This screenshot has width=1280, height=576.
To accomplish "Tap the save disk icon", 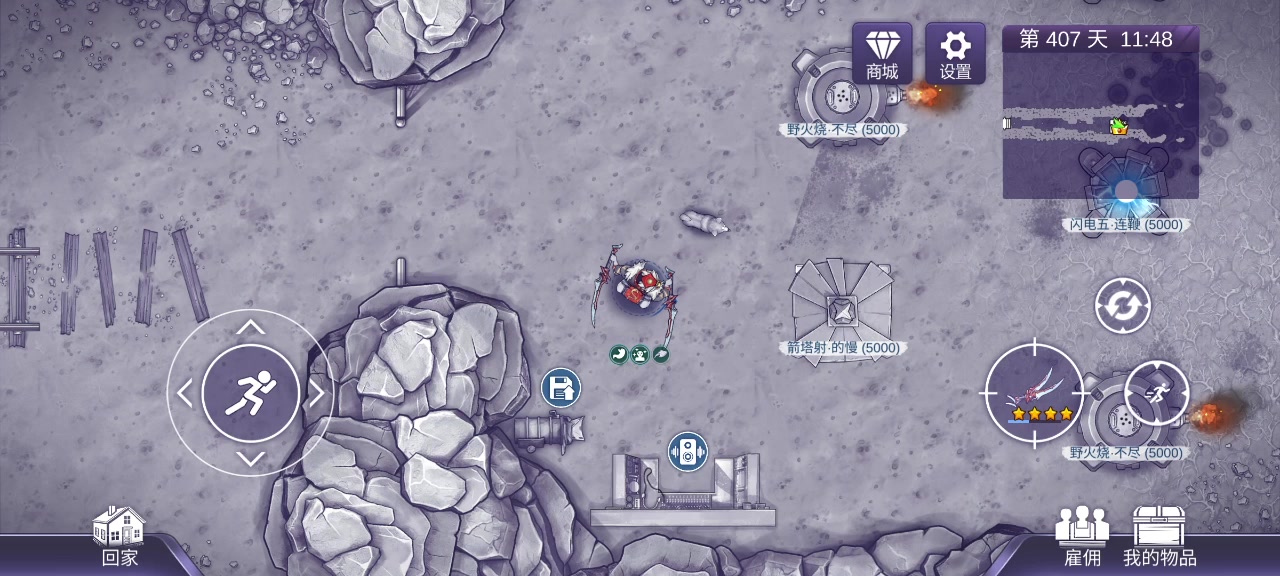I will [561, 388].
